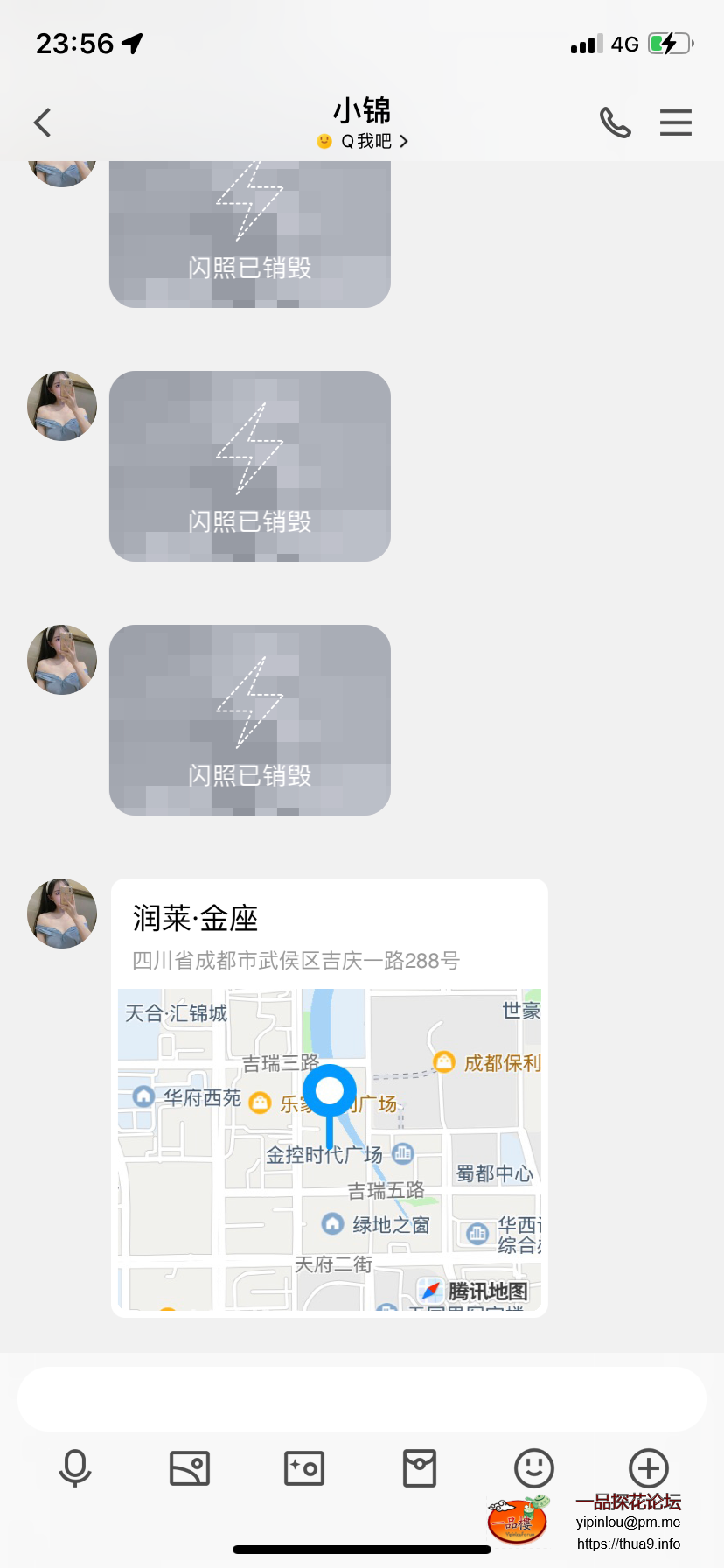Open more attachment options plus button
Image resolution: width=724 pixels, height=1568 pixels.
pos(648,1467)
